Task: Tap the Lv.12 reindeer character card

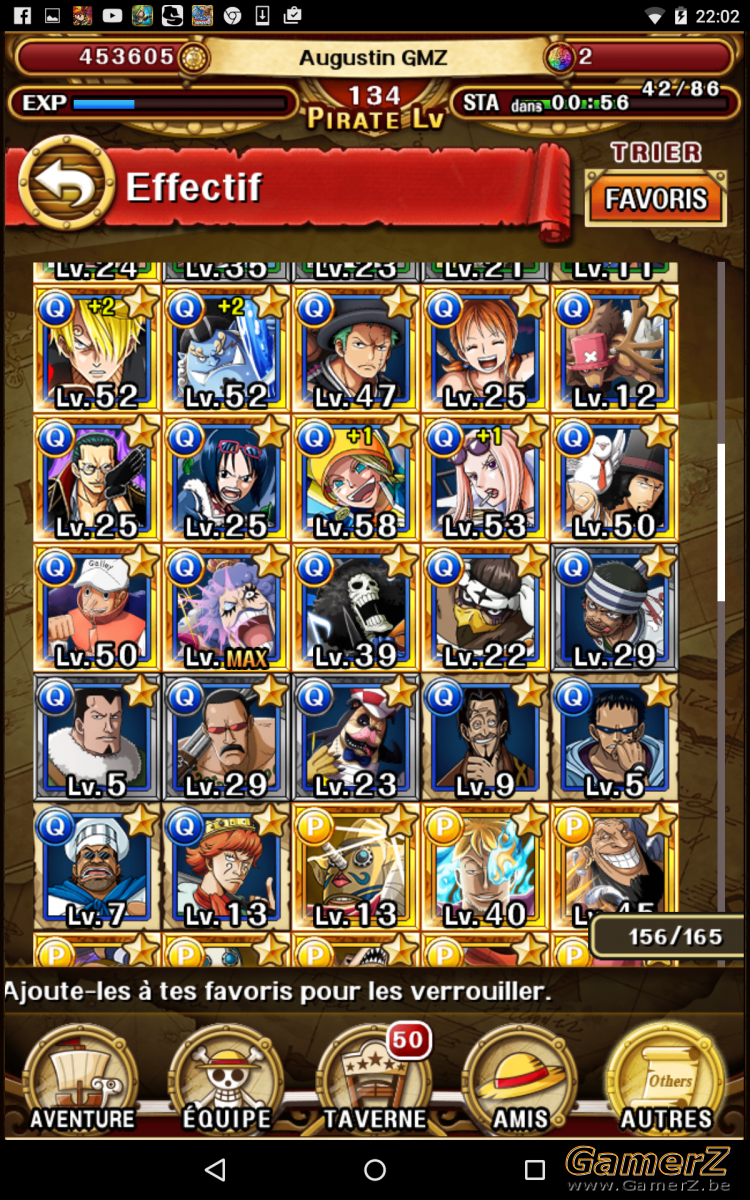Action: [x=615, y=348]
